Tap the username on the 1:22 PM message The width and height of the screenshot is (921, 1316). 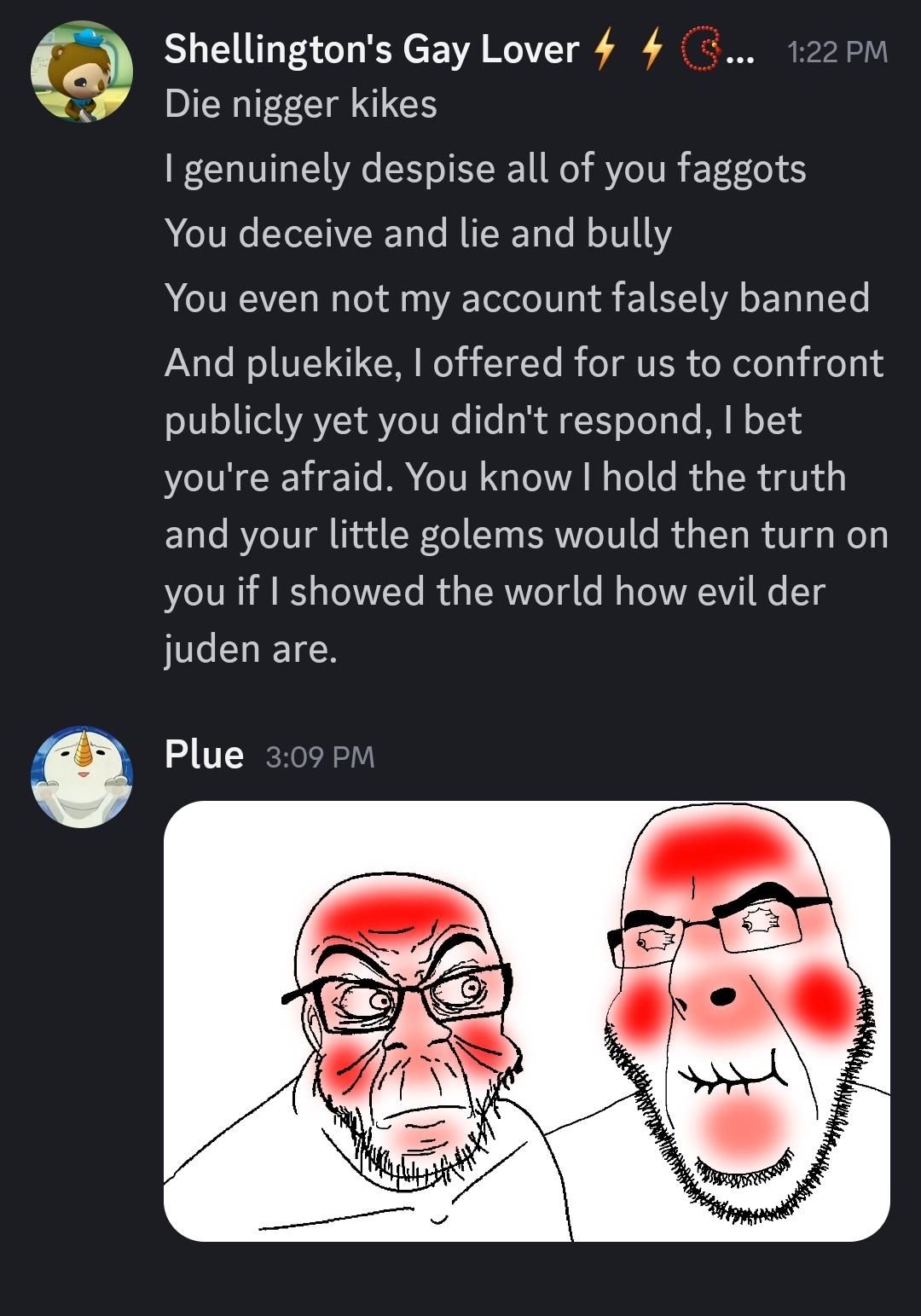pyautogui.click(x=371, y=51)
